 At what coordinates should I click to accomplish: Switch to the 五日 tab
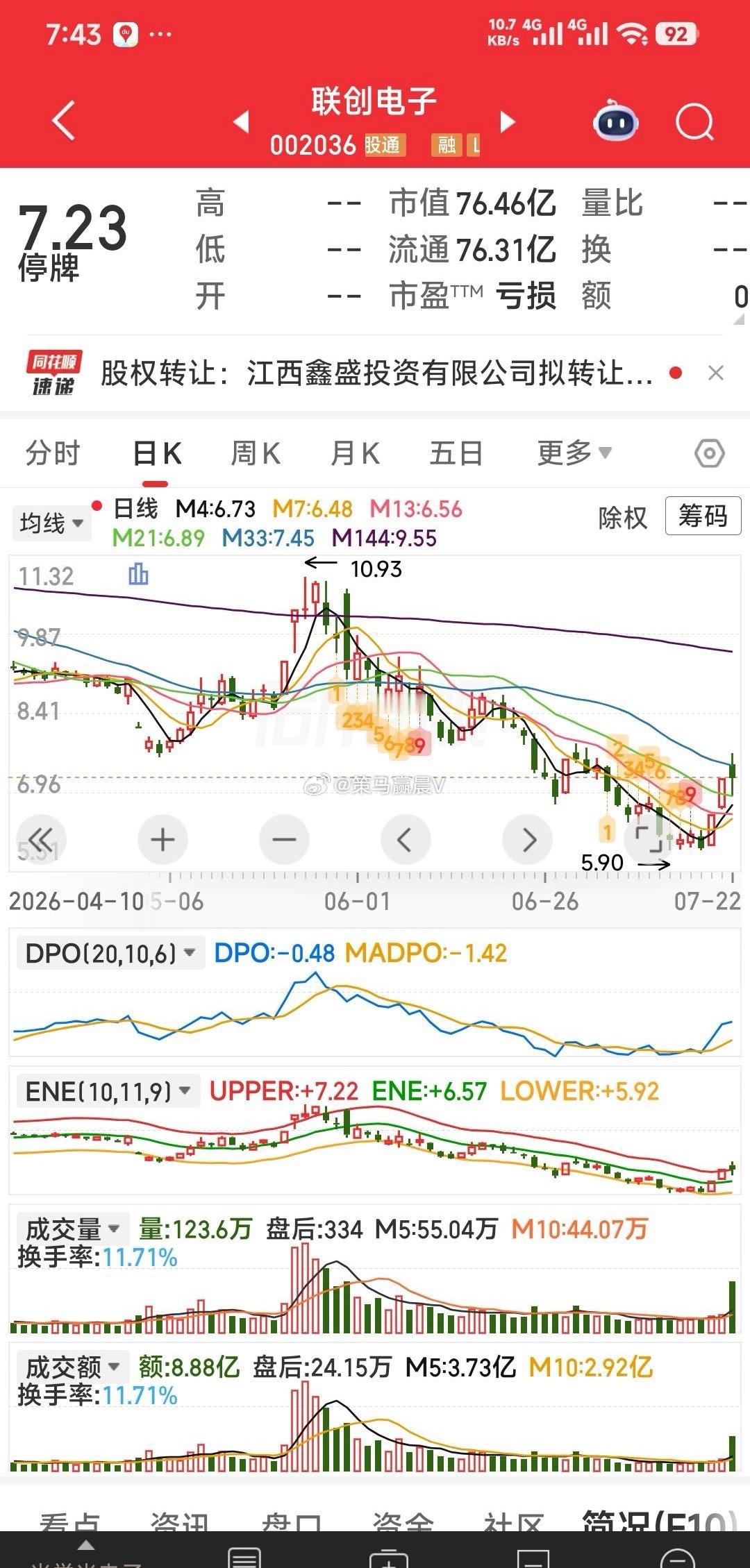456,453
